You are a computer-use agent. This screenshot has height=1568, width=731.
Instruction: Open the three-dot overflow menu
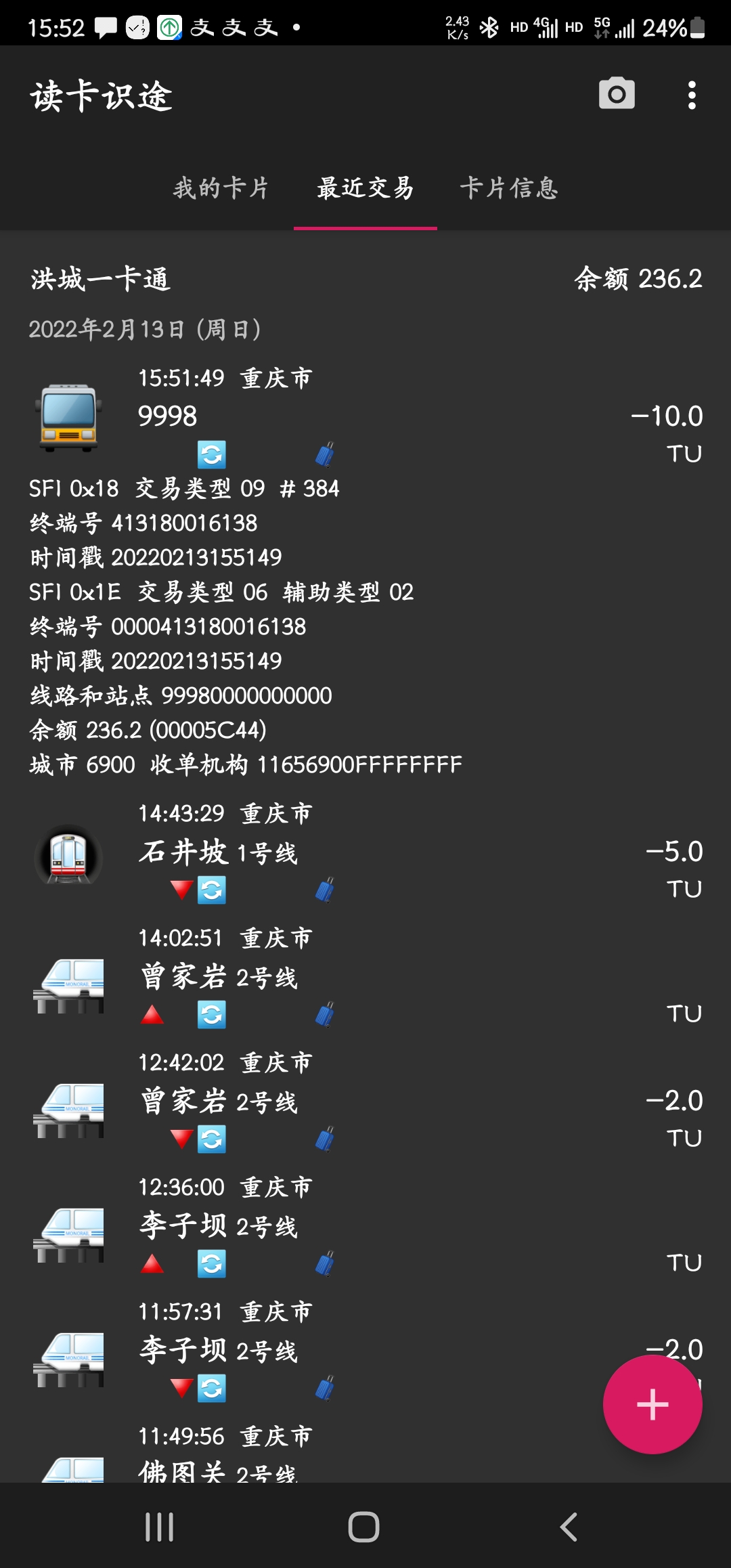tap(691, 95)
